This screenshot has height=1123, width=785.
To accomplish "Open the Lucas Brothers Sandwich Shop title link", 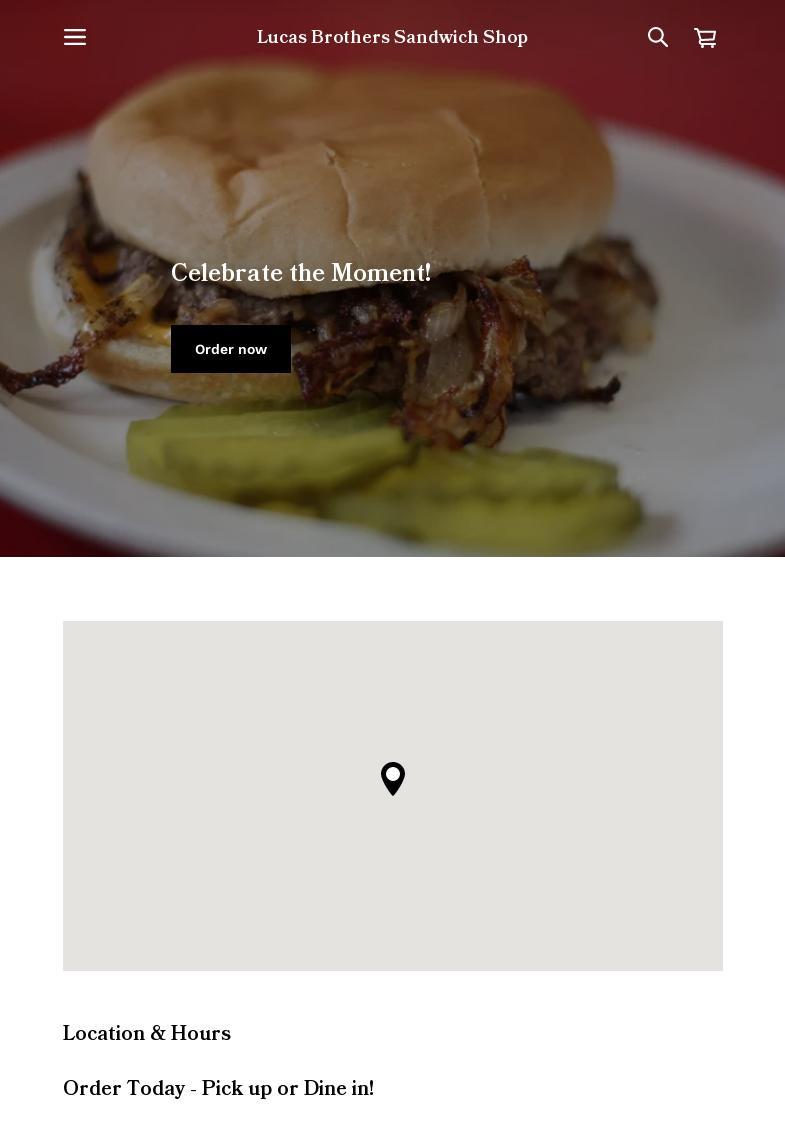I will [x=392, y=37].
